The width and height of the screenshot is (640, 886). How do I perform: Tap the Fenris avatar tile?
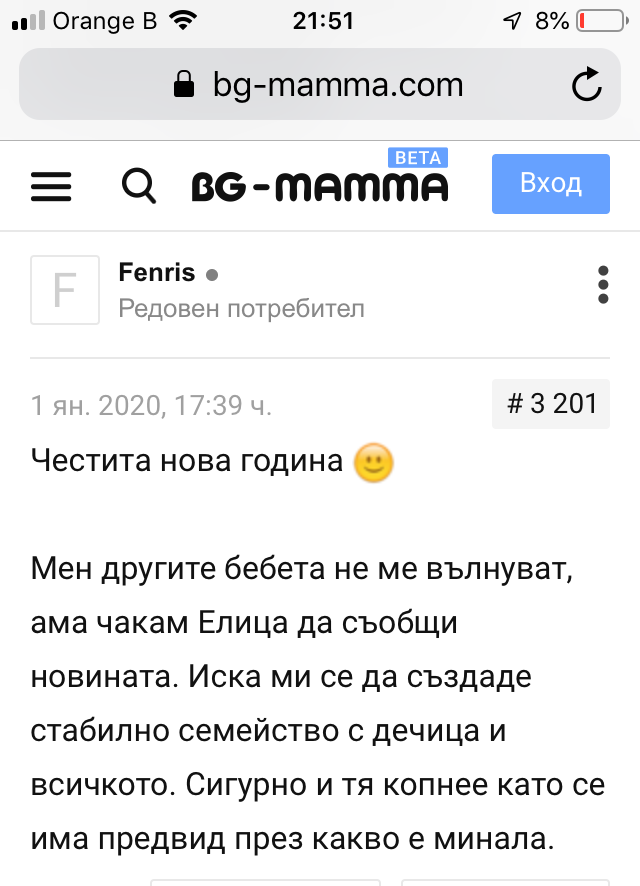(x=65, y=290)
